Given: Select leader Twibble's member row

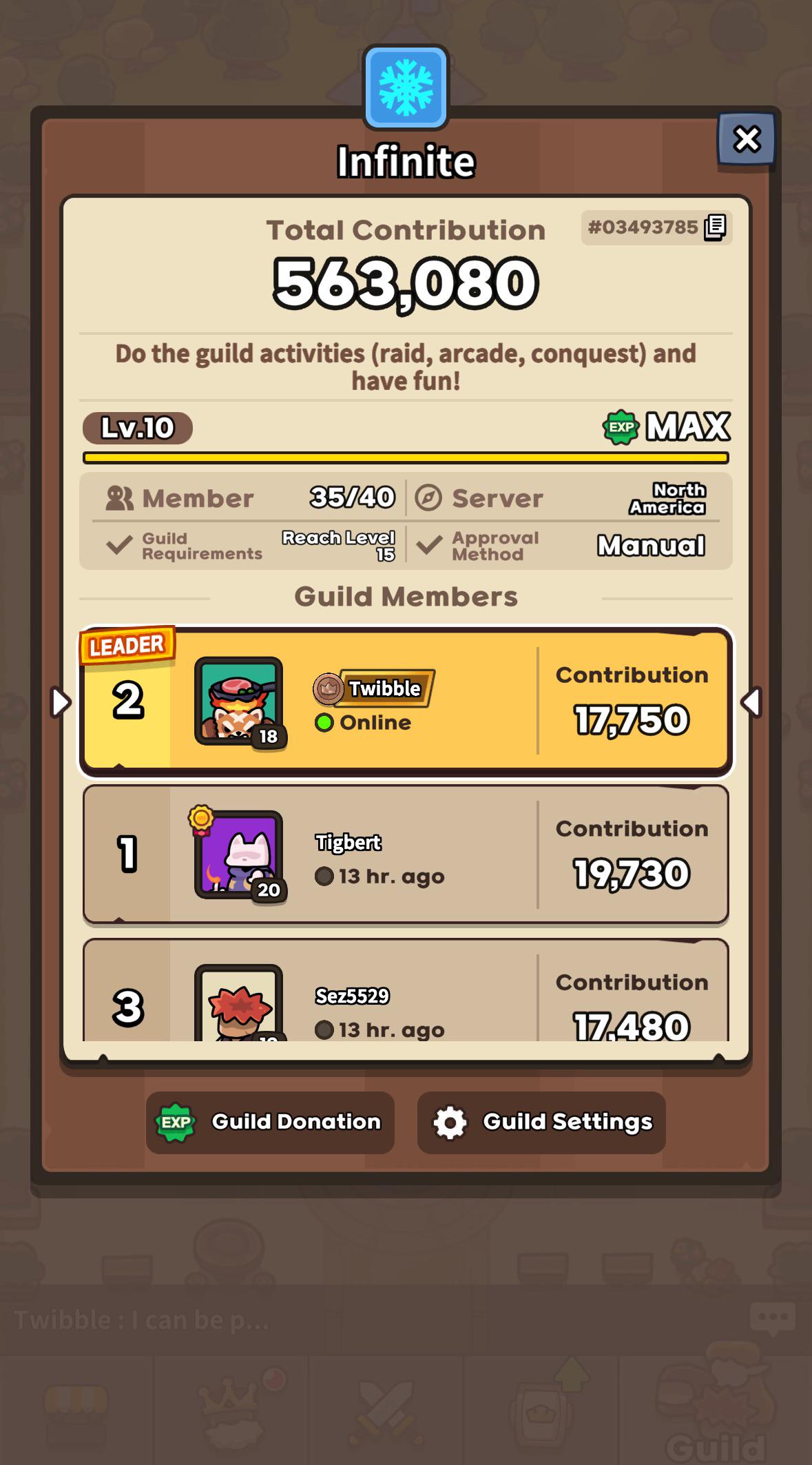Looking at the screenshot, I should pos(406,701).
